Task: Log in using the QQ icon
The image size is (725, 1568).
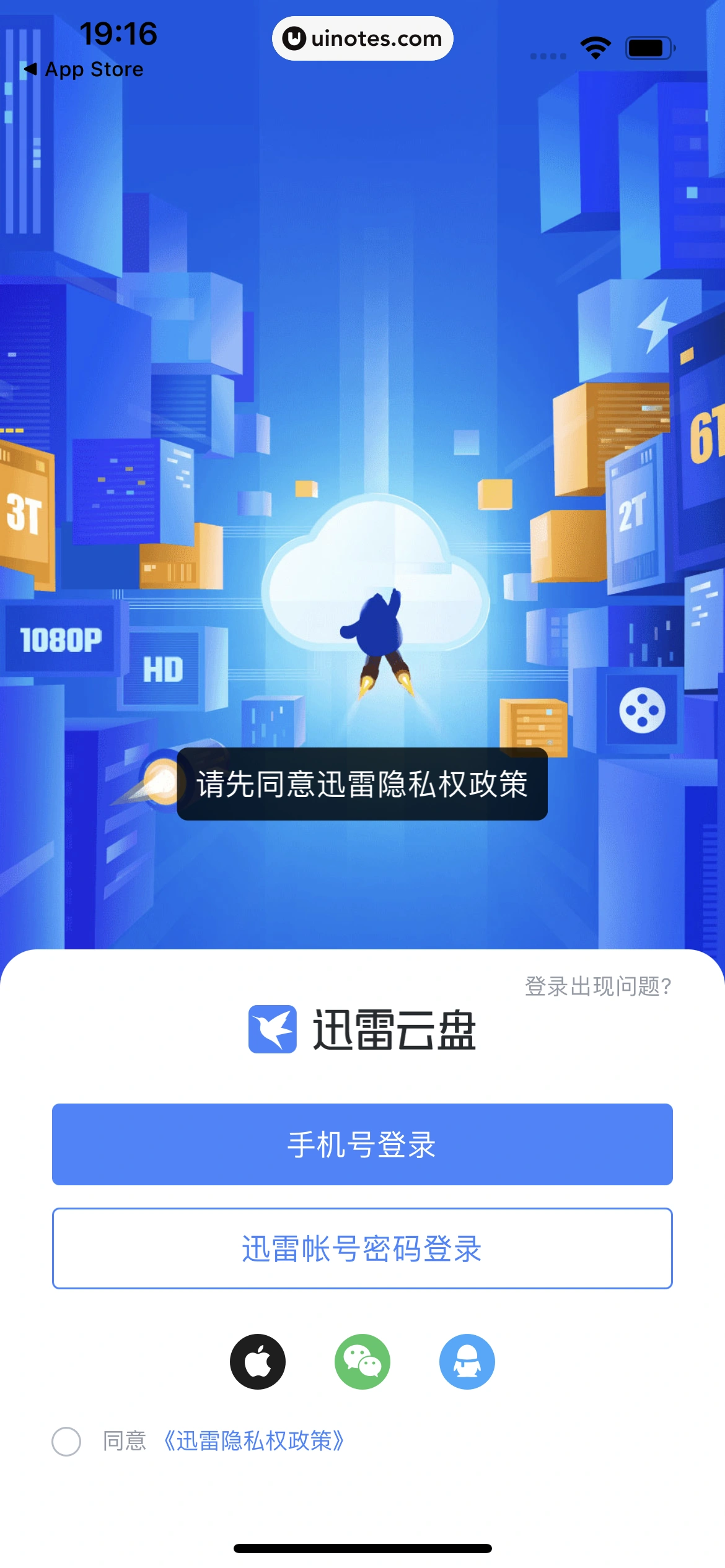Action: (x=467, y=1361)
